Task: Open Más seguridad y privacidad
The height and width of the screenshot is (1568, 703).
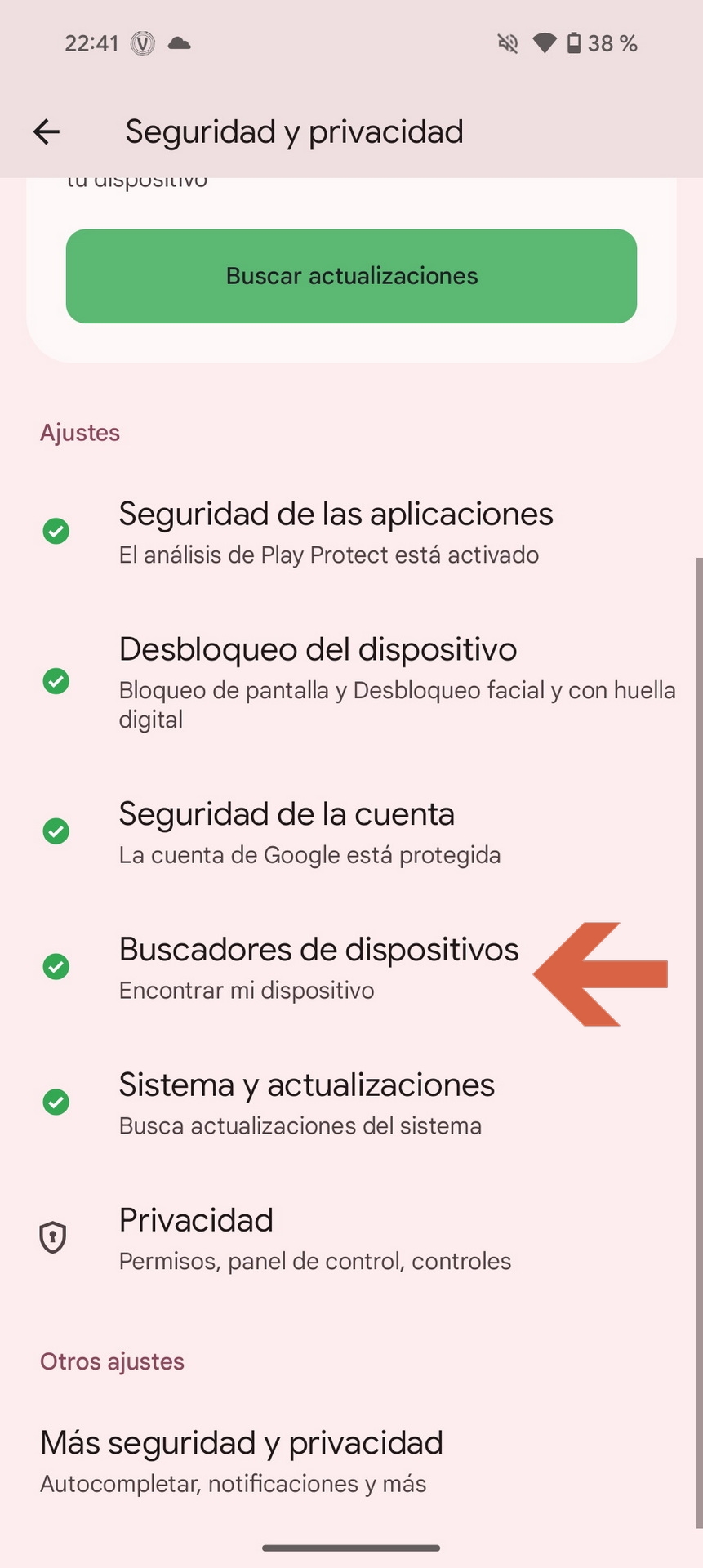Action: (351, 1461)
